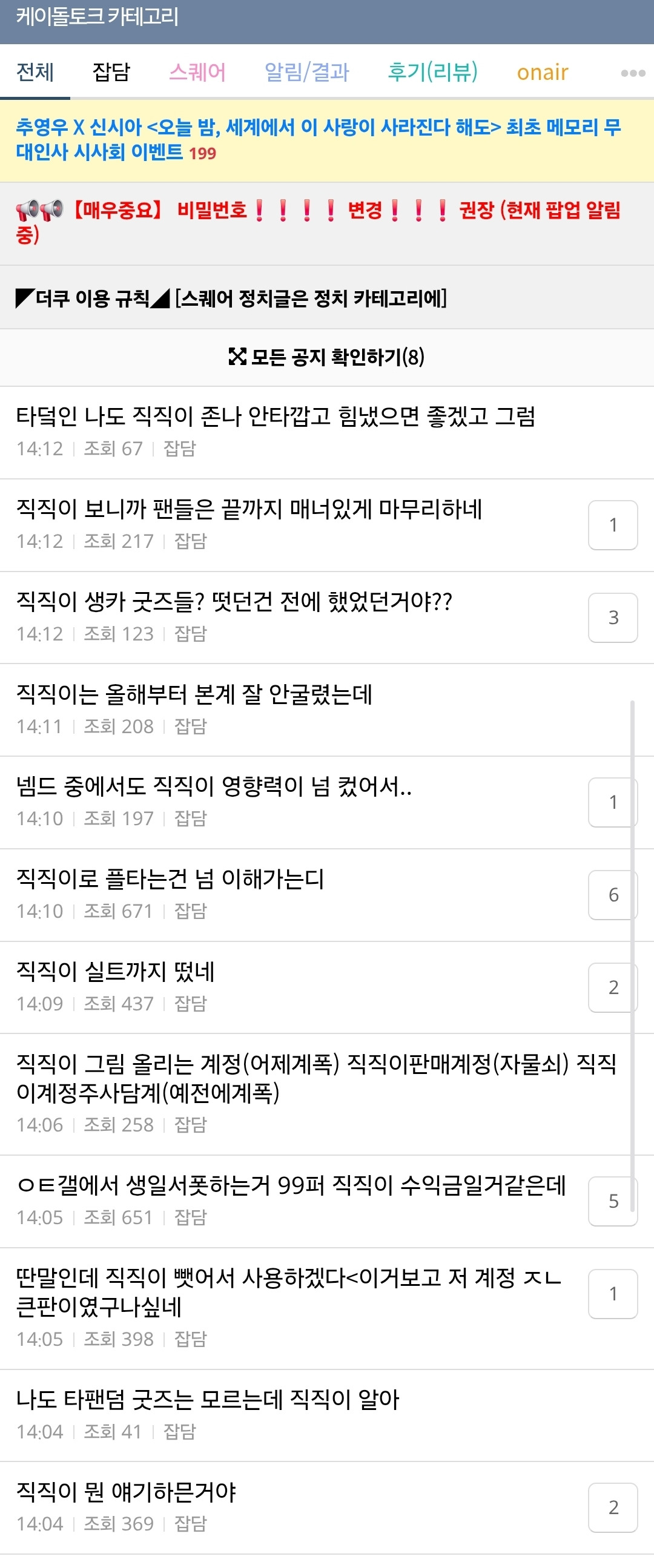Click the 5-comment badge on the ㅇㅌ갤 생일서폿 post

[x=613, y=1202]
